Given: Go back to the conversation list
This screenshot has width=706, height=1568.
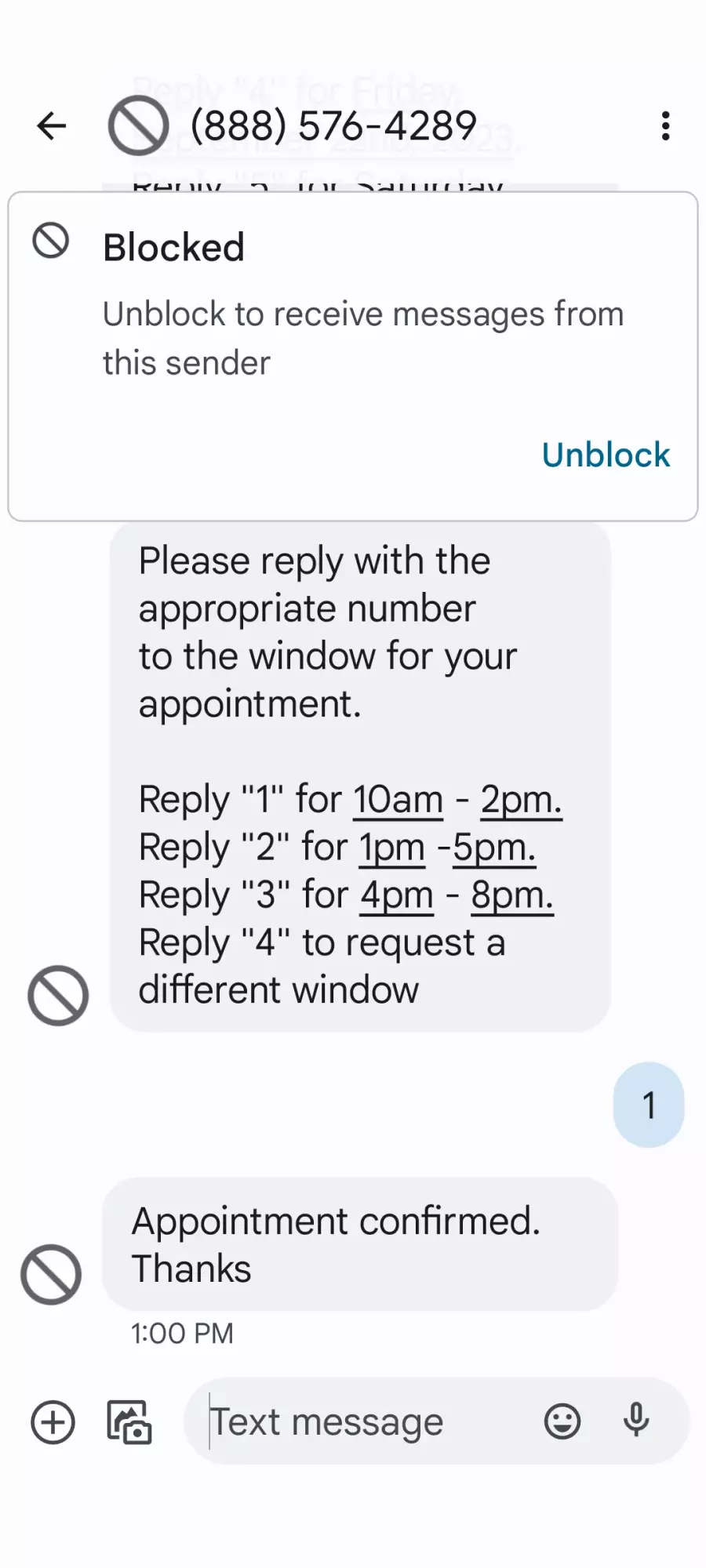Looking at the screenshot, I should tap(52, 125).
